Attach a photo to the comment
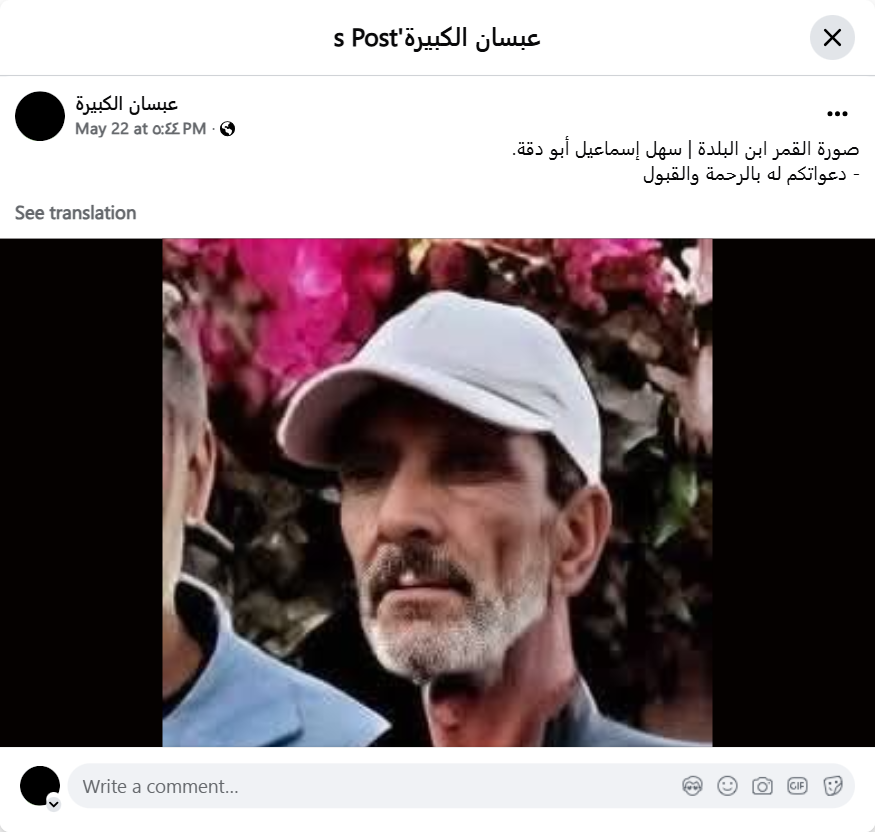Viewport: 875px width, 832px height. point(762,786)
